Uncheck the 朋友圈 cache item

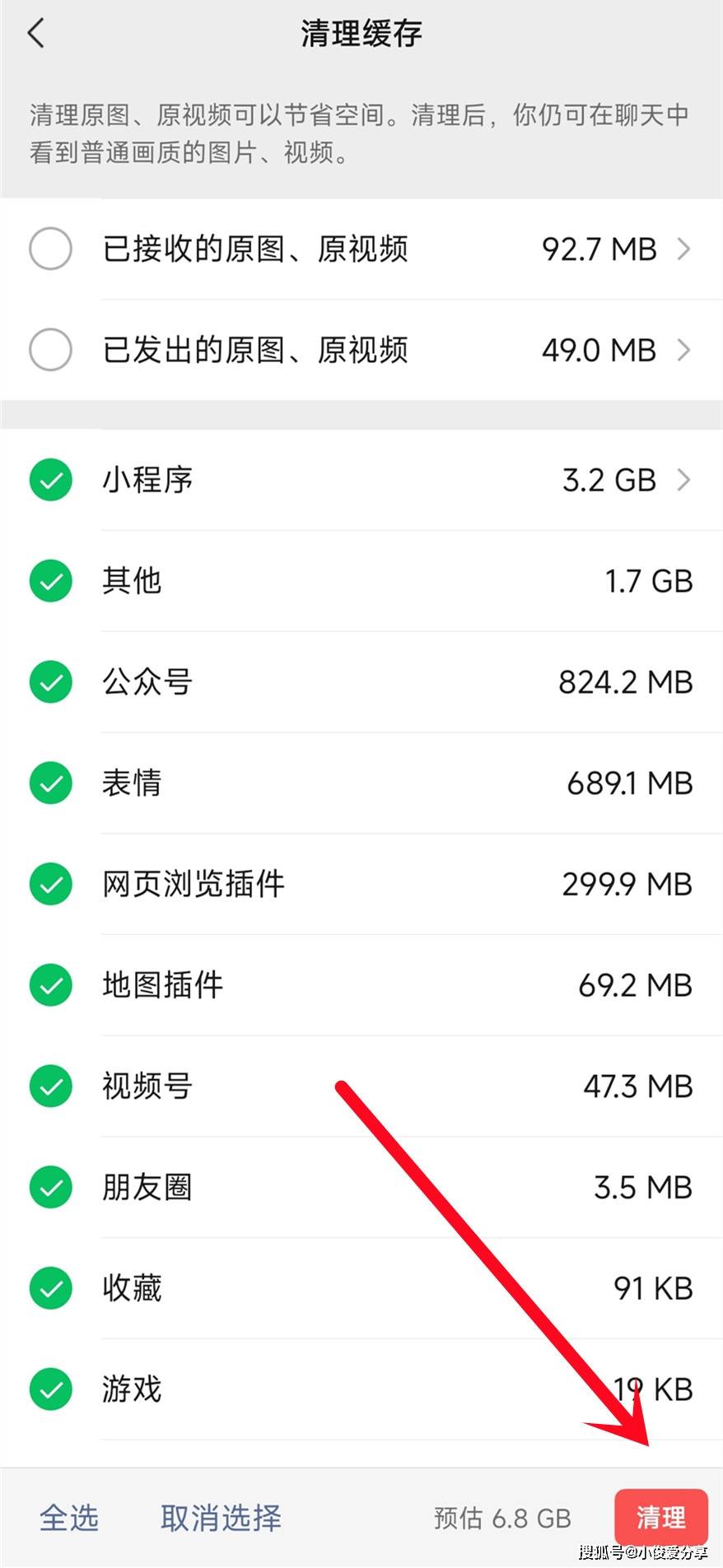click(50, 1187)
